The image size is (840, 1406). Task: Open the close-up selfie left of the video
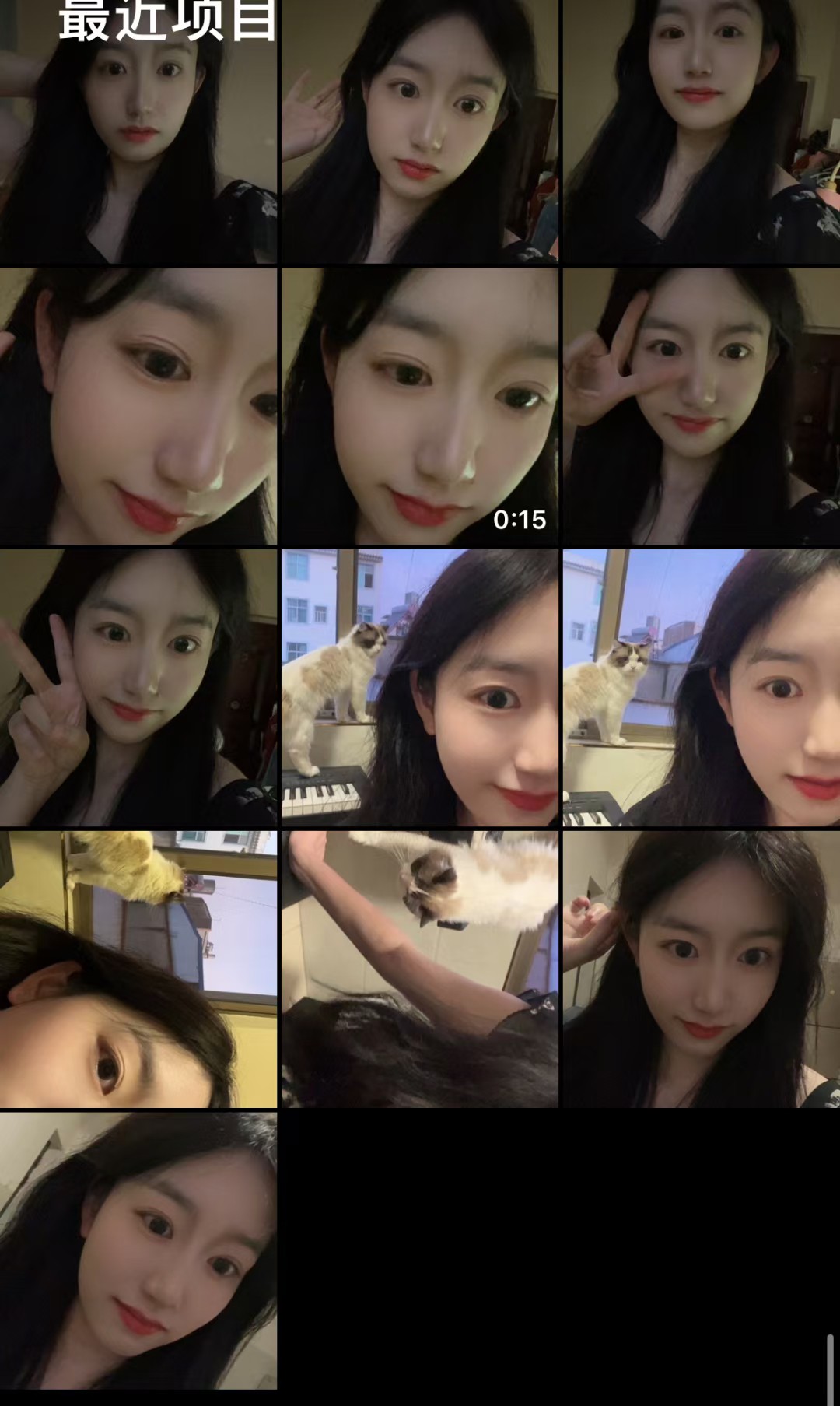pos(138,406)
